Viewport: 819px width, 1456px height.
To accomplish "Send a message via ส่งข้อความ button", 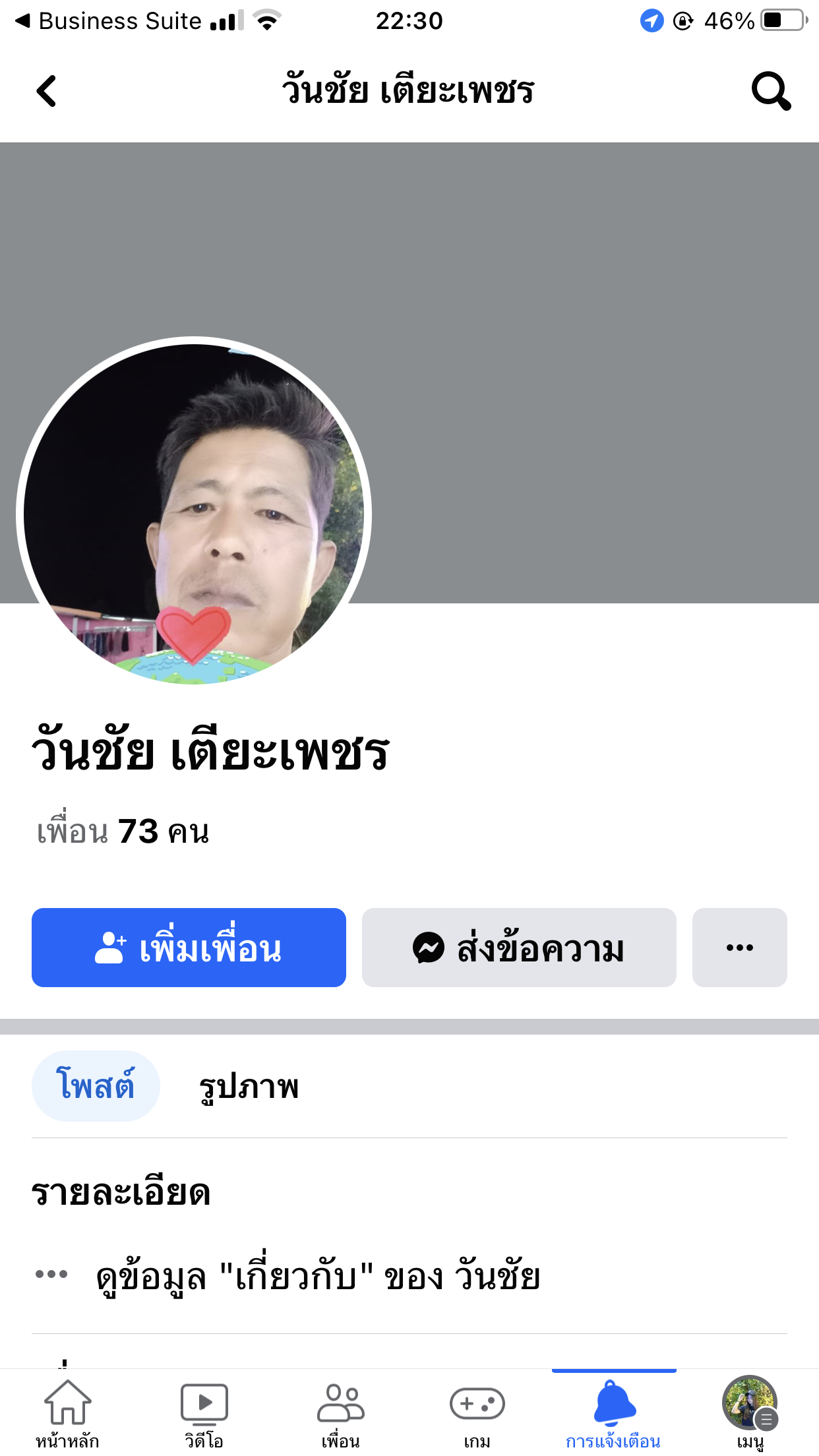I will point(519,948).
